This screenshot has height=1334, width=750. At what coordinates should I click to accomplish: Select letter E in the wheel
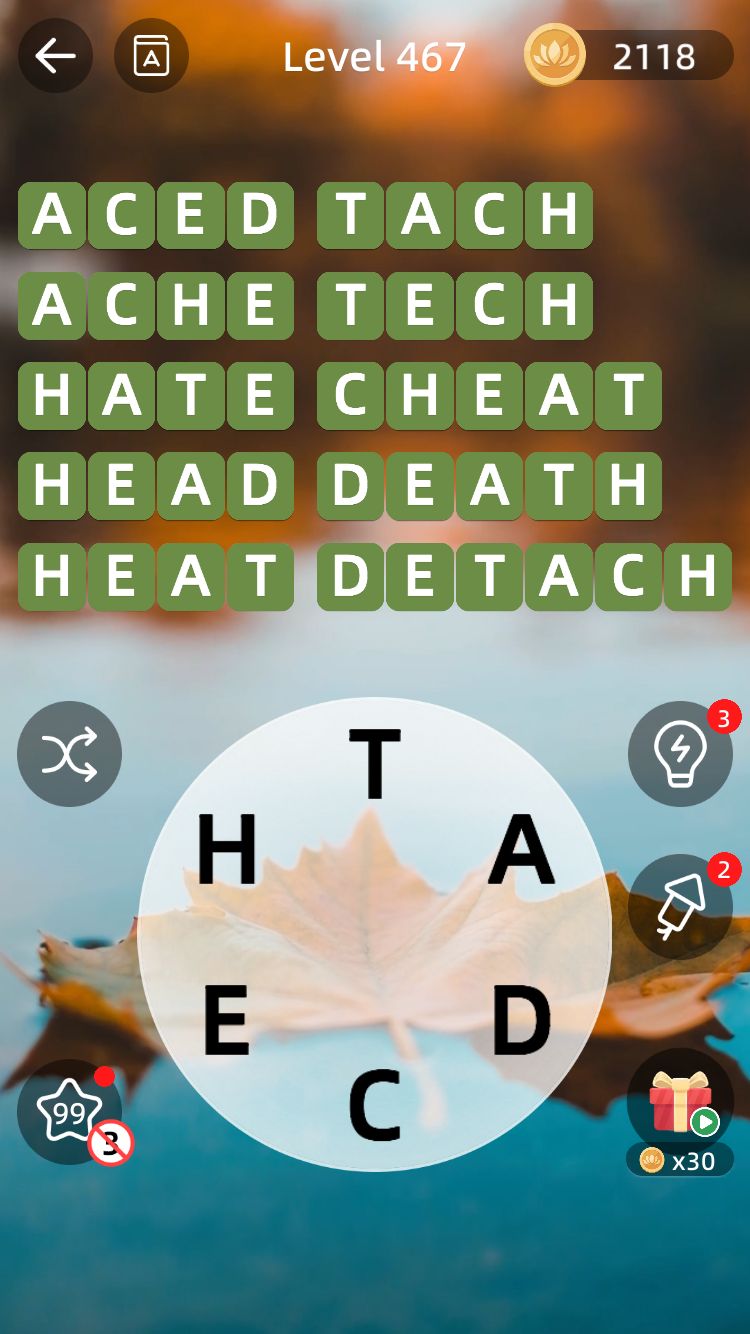(227, 1020)
